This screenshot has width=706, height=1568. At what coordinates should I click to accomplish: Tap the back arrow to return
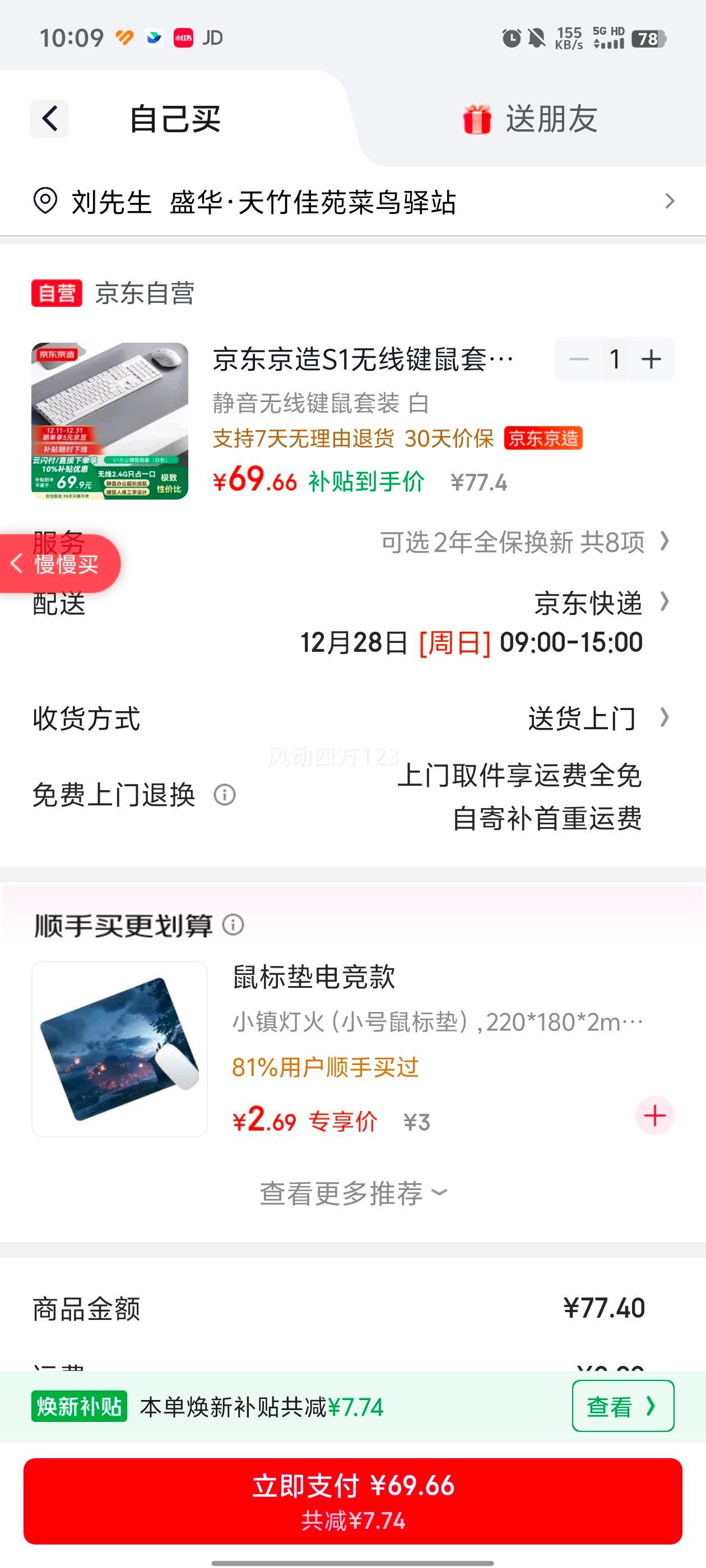point(49,118)
